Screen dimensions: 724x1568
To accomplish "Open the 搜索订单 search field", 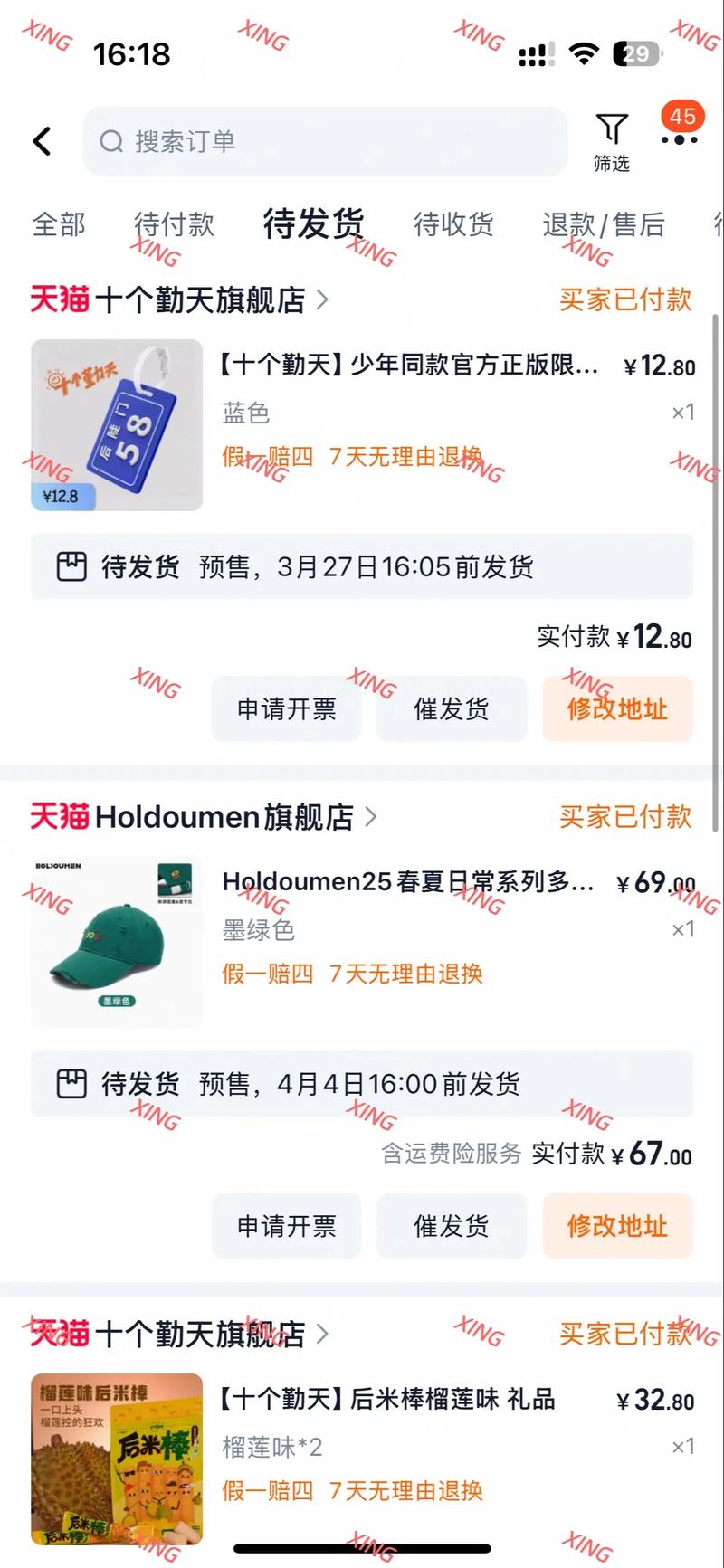I will pyautogui.click(x=324, y=141).
